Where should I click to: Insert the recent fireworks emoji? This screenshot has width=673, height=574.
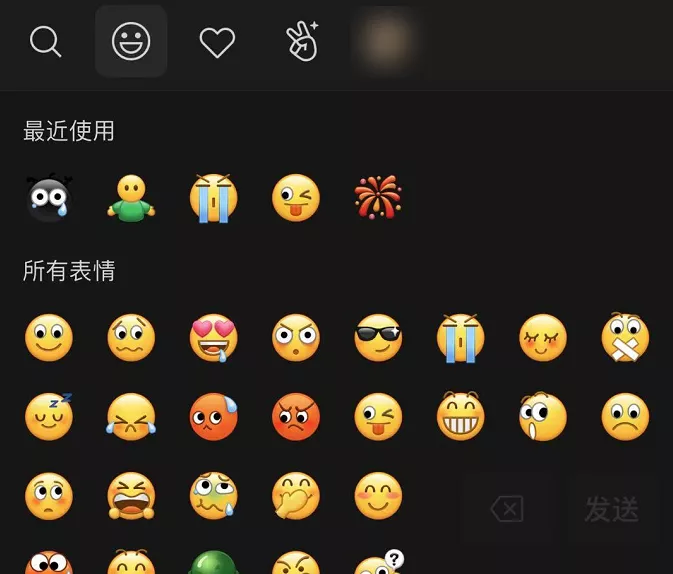[378, 198]
